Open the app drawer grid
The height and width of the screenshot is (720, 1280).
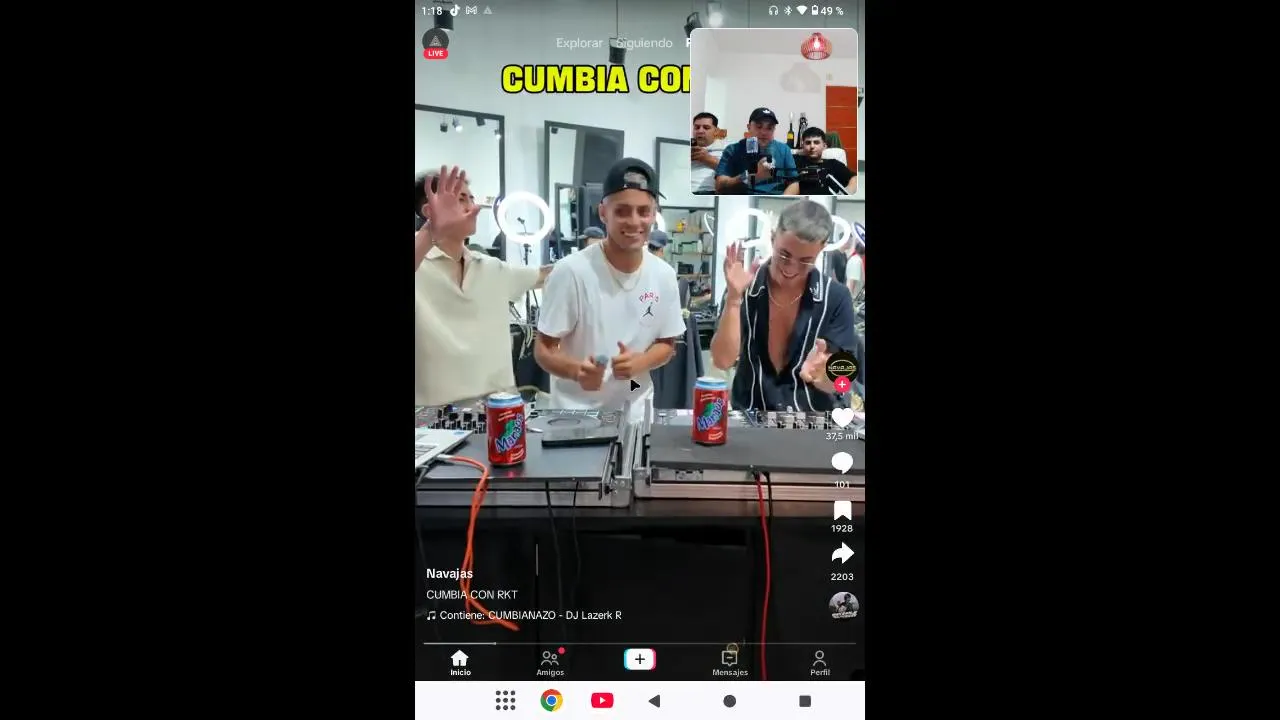coord(505,701)
